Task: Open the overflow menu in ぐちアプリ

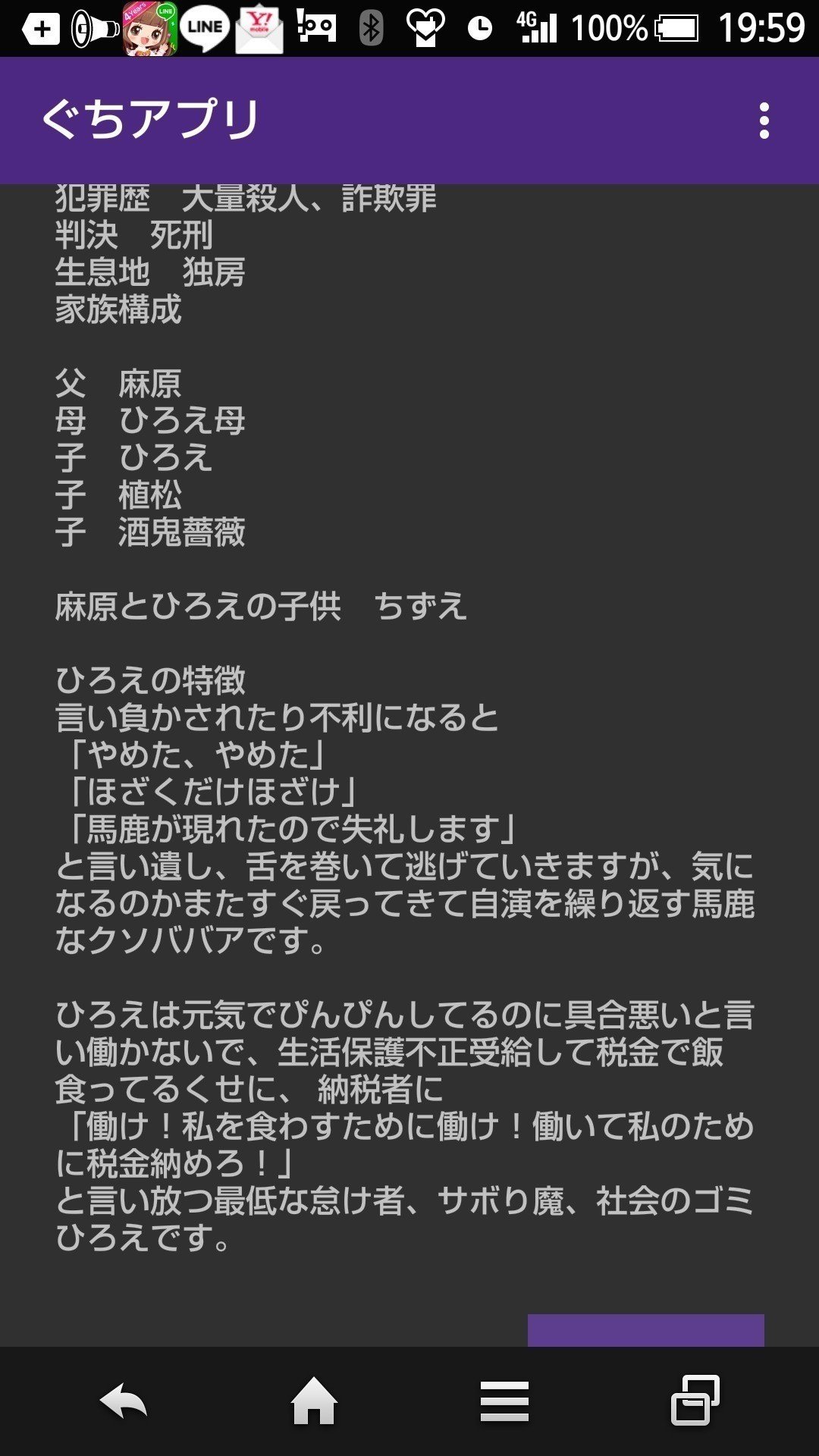Action: point(764,121)
